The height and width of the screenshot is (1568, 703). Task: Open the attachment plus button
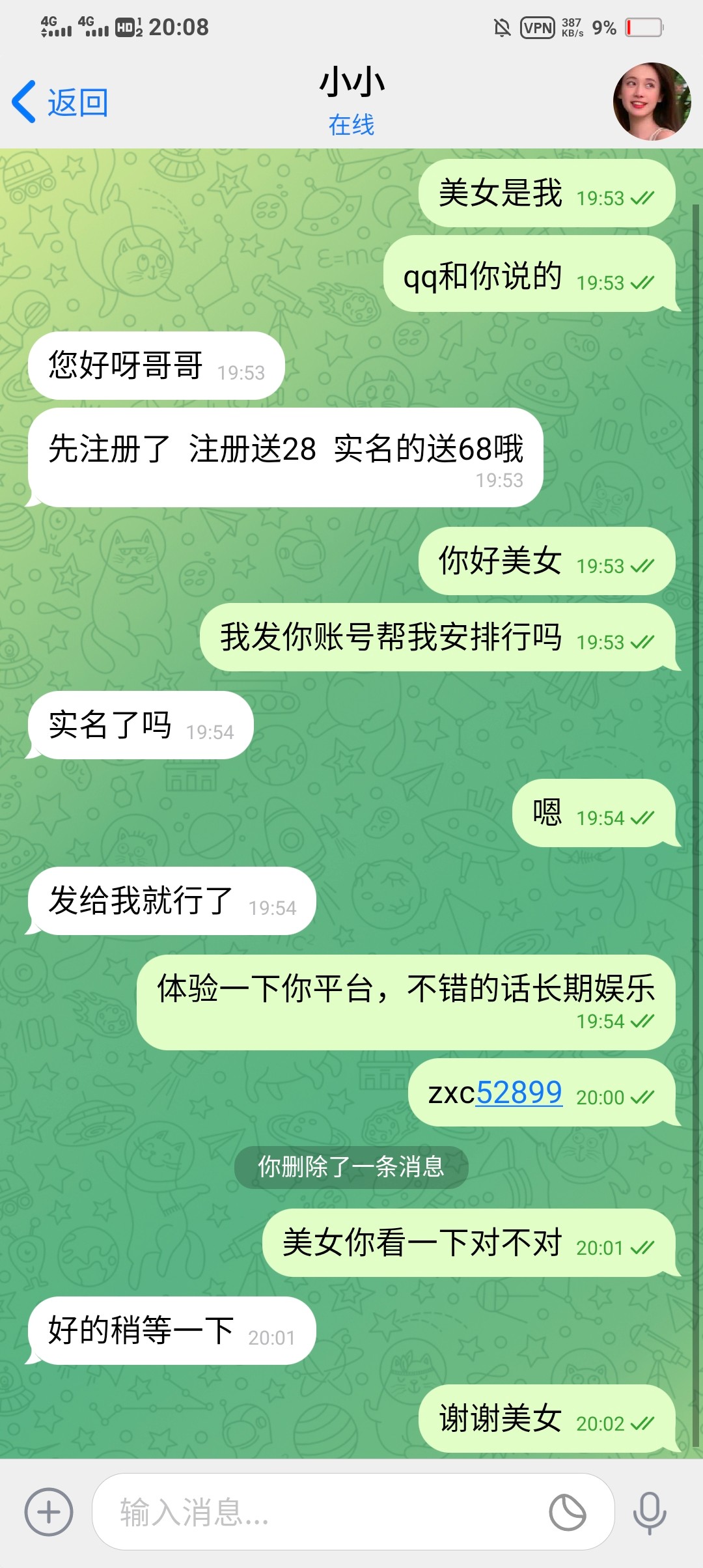pos(49,1512)
